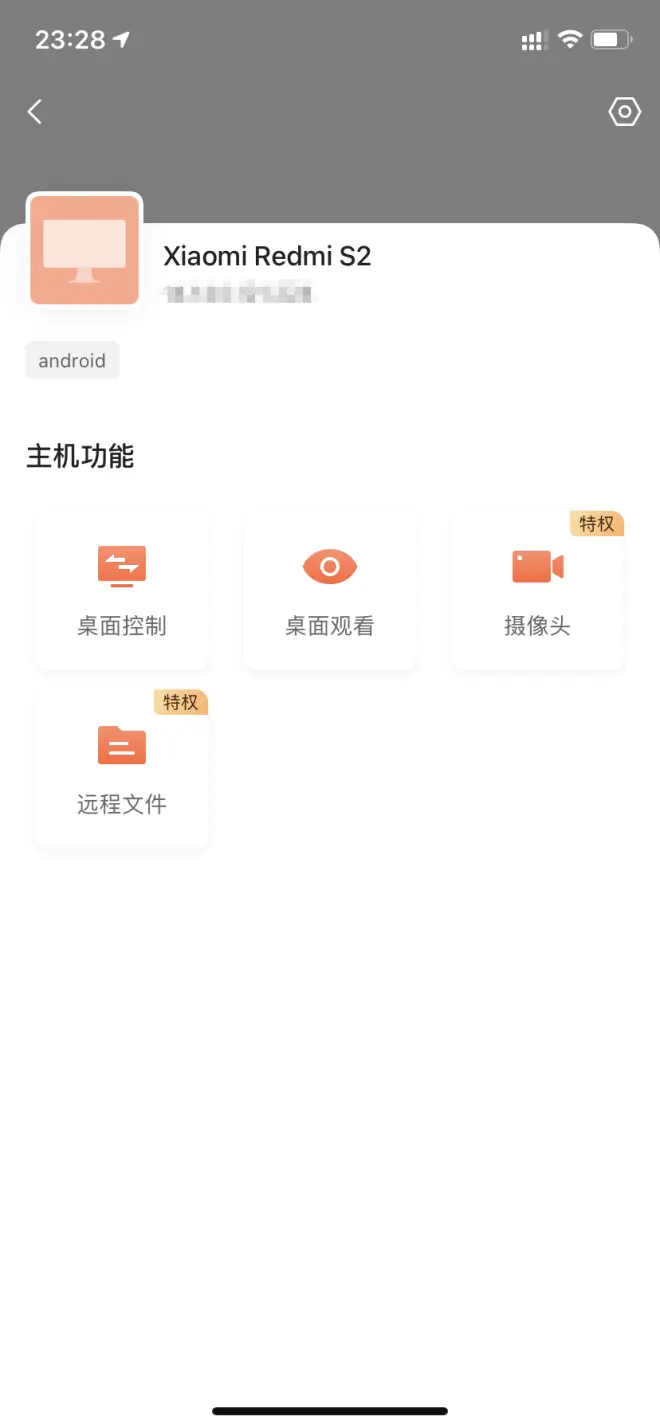Image resolution: width=660 pixels, height=1428 pixels.
Task: Open the hexagon settings icon
Action: pyautogui.click(x=624, y=111)
